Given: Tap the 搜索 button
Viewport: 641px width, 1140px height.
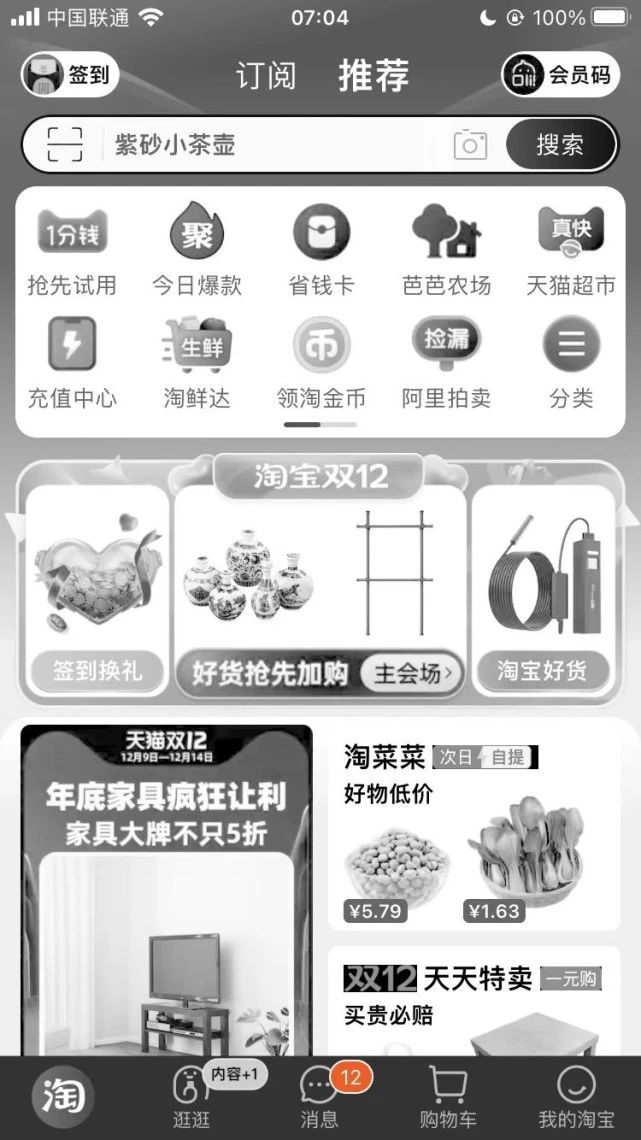Looking at the screenshot, I should click(x=560, y=146).
